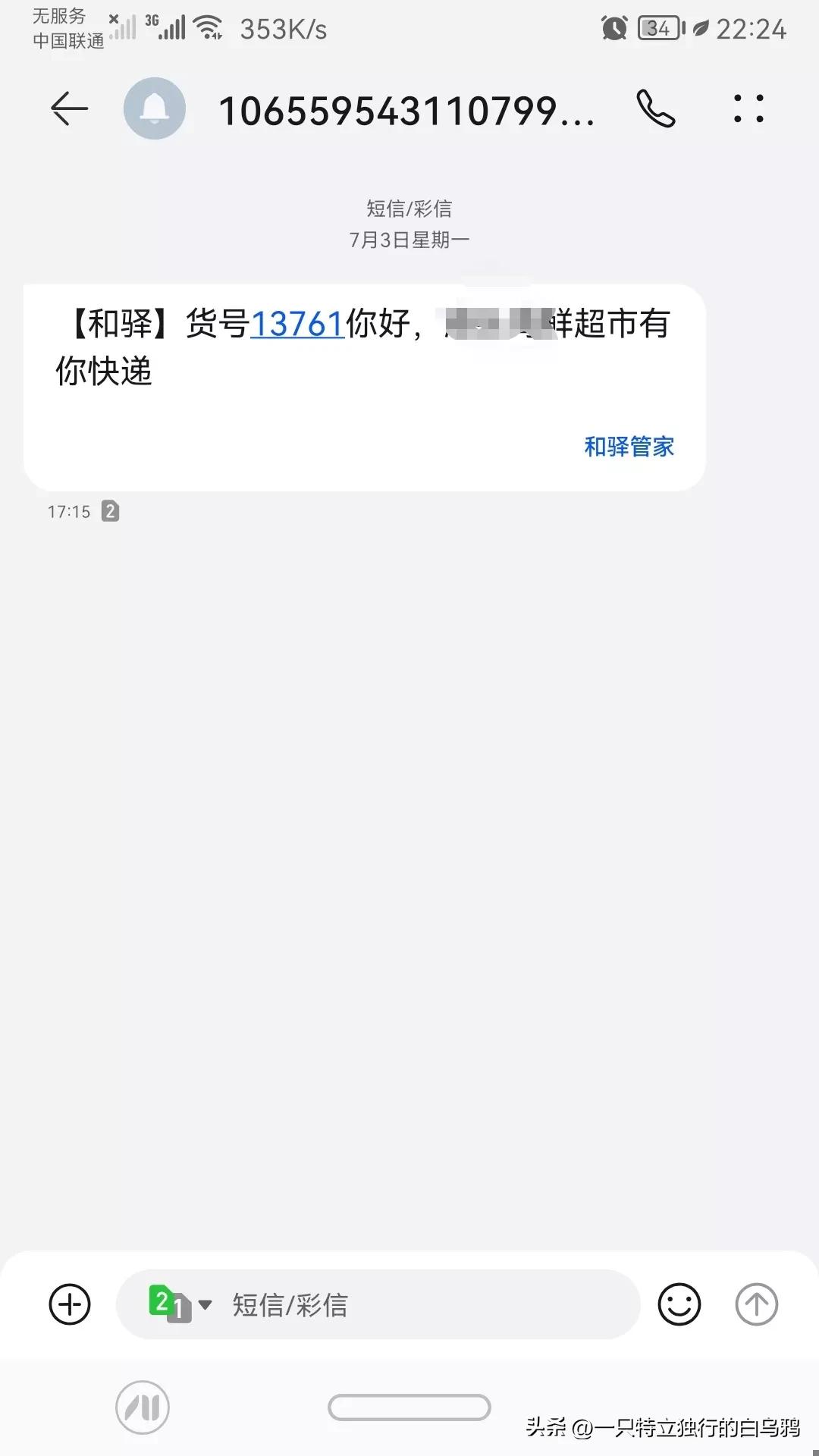819x1456 pixels.
Task: Tap the back arrow to leave conversation
Action: click(69, 108)
